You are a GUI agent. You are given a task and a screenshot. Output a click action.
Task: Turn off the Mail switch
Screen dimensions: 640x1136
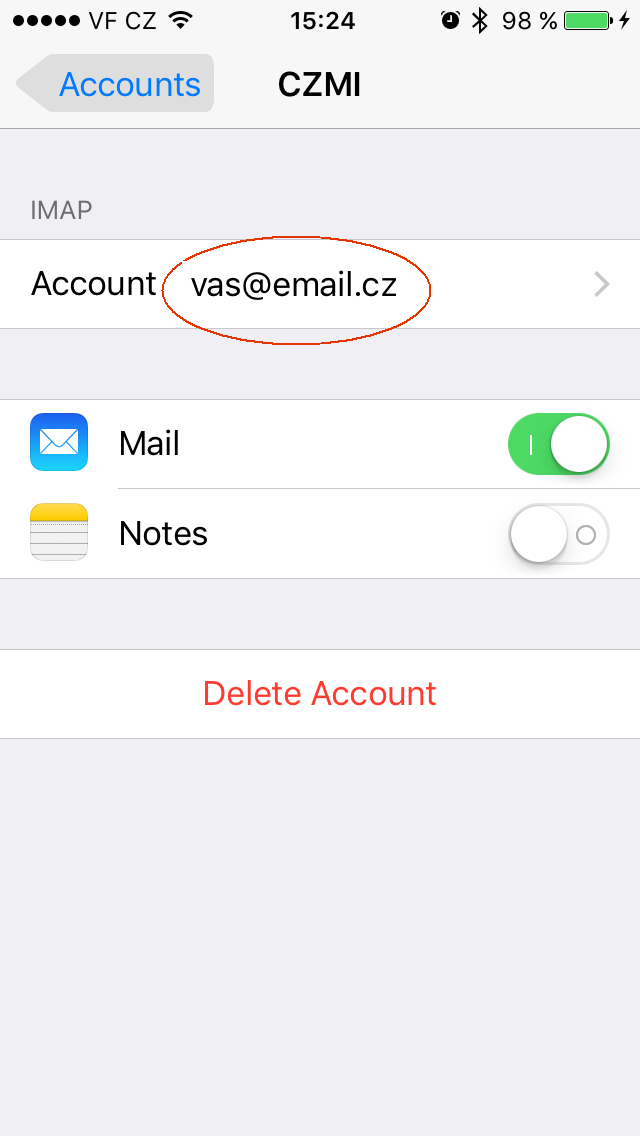click(559, 444)
